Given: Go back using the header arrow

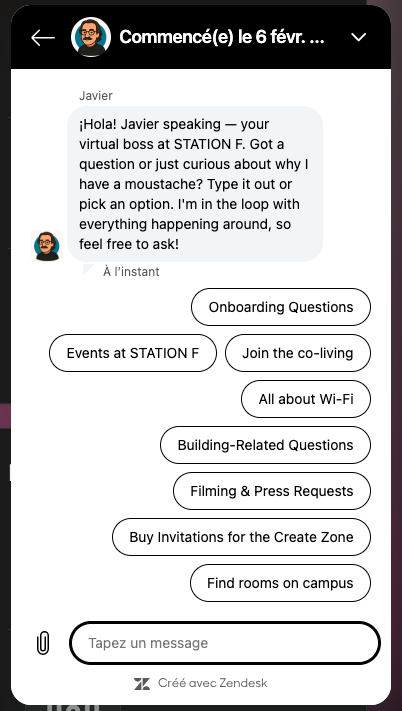Looking at the screenshot, I should 43,38.
